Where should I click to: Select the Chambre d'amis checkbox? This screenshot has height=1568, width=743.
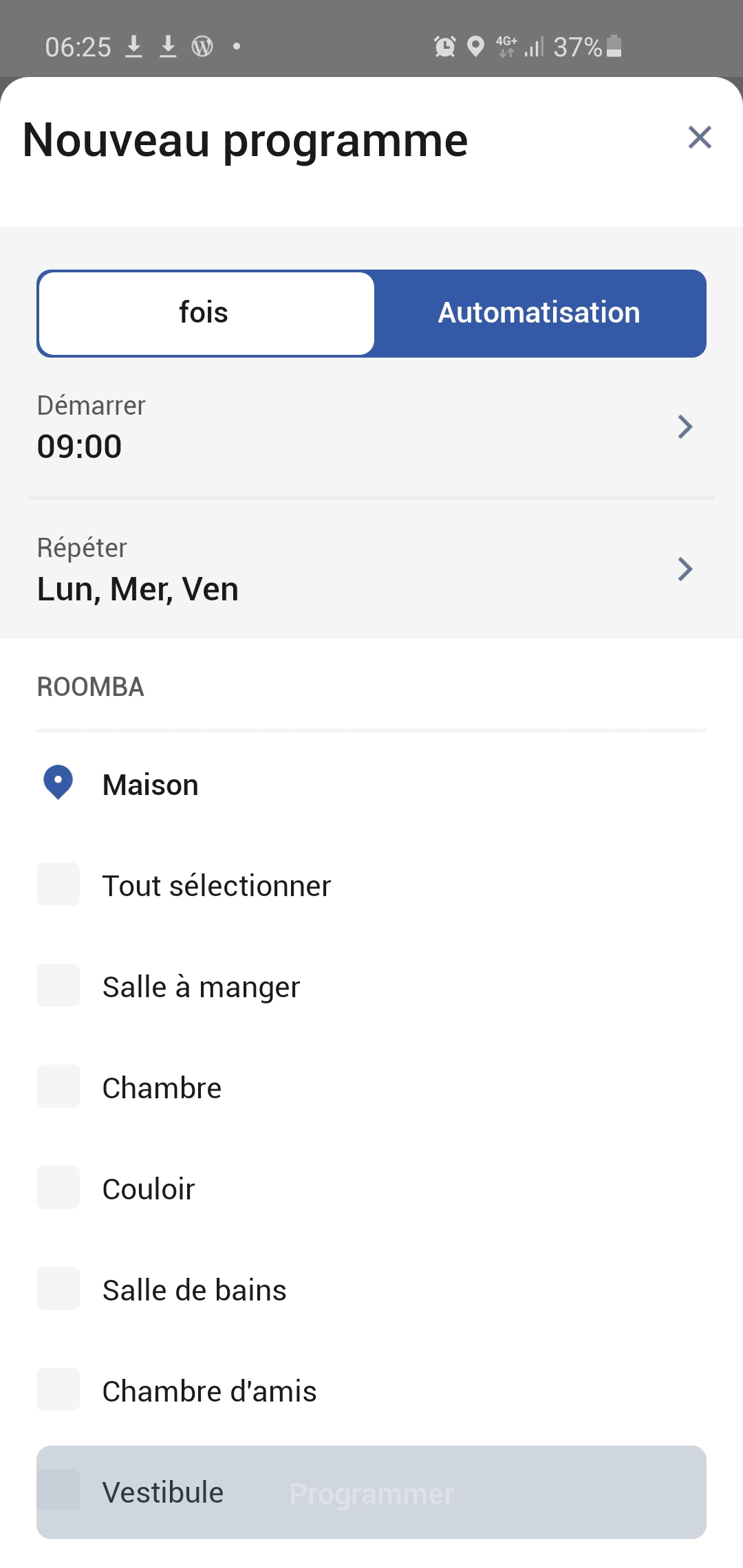58,1390
